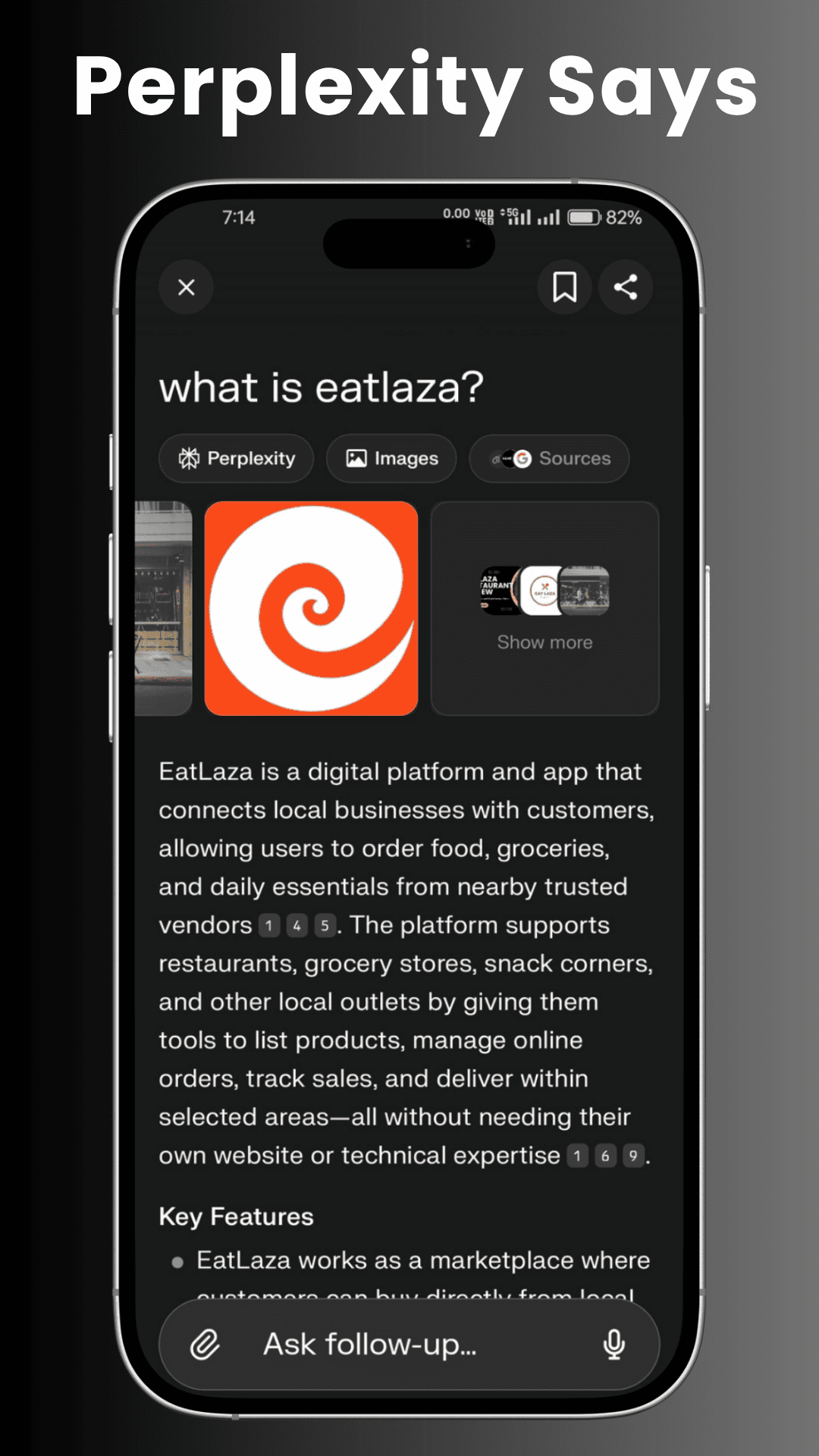Select the Perplexity answer tab
Image resolution: width=819 pixels, height=1456 pixels.
pos(236,458)
